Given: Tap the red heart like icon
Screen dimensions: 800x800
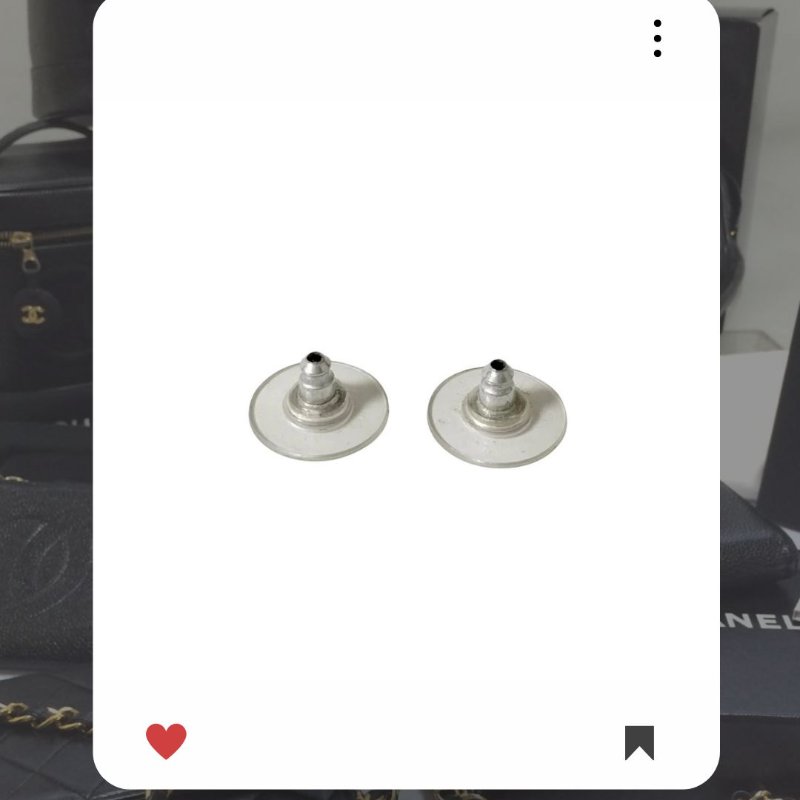Looking at the screenshot, I should [x=166, y=741].
